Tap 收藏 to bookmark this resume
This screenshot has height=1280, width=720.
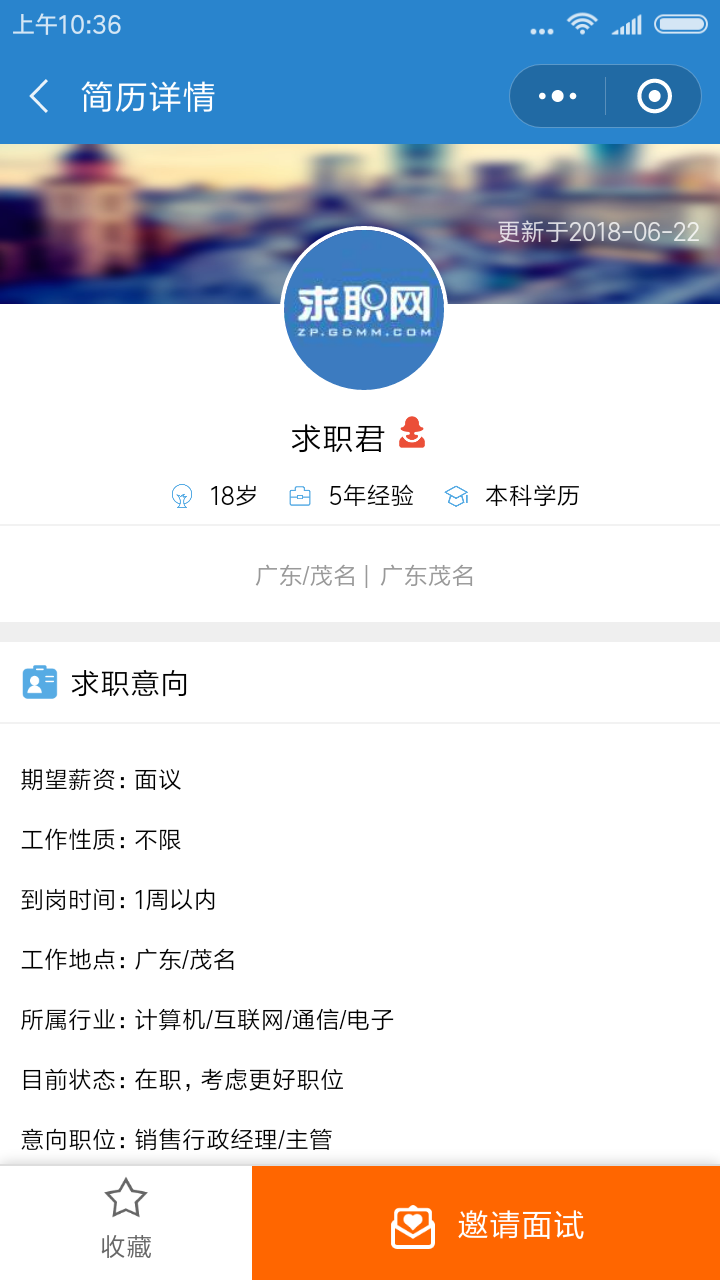click(x=126, y=1221)
